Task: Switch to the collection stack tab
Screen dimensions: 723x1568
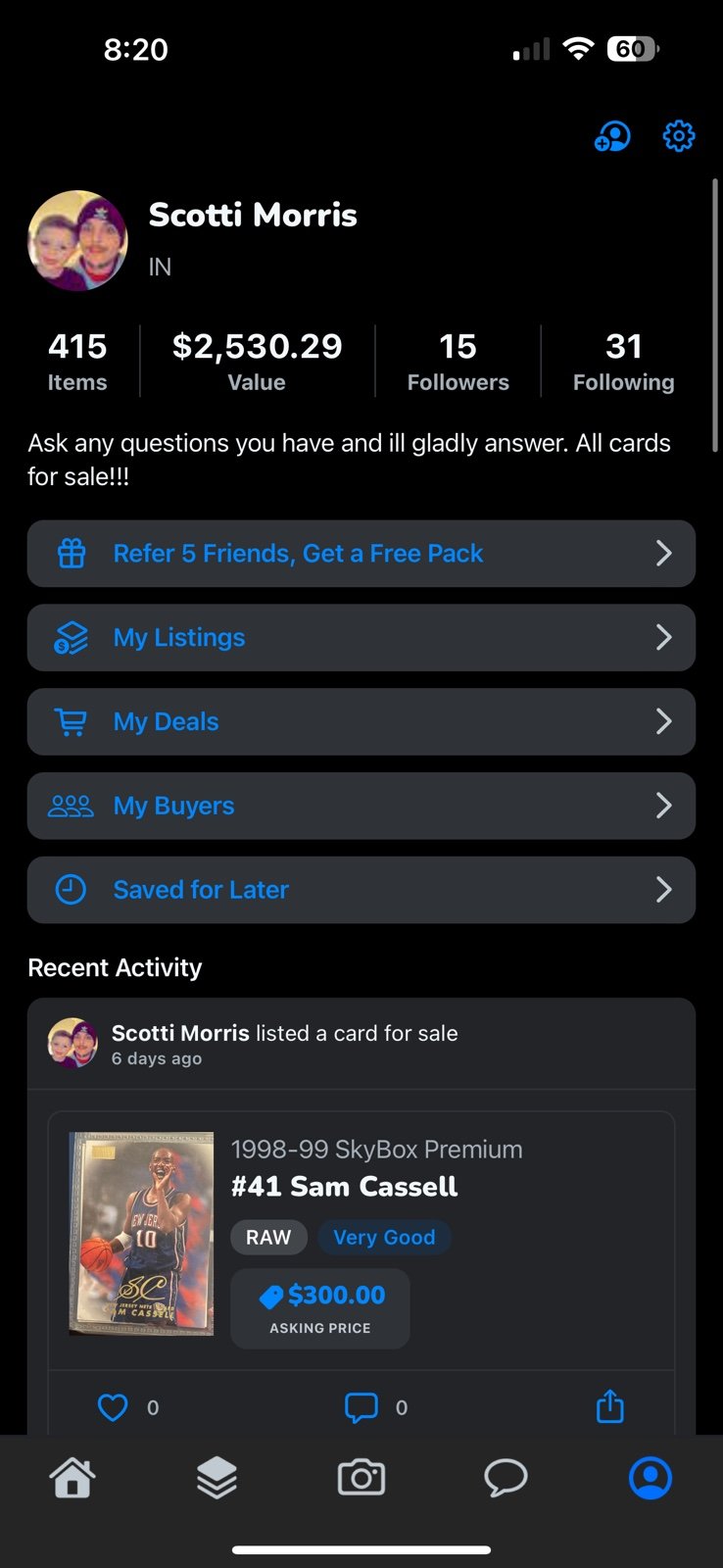Action: [x=217, y=1477]
